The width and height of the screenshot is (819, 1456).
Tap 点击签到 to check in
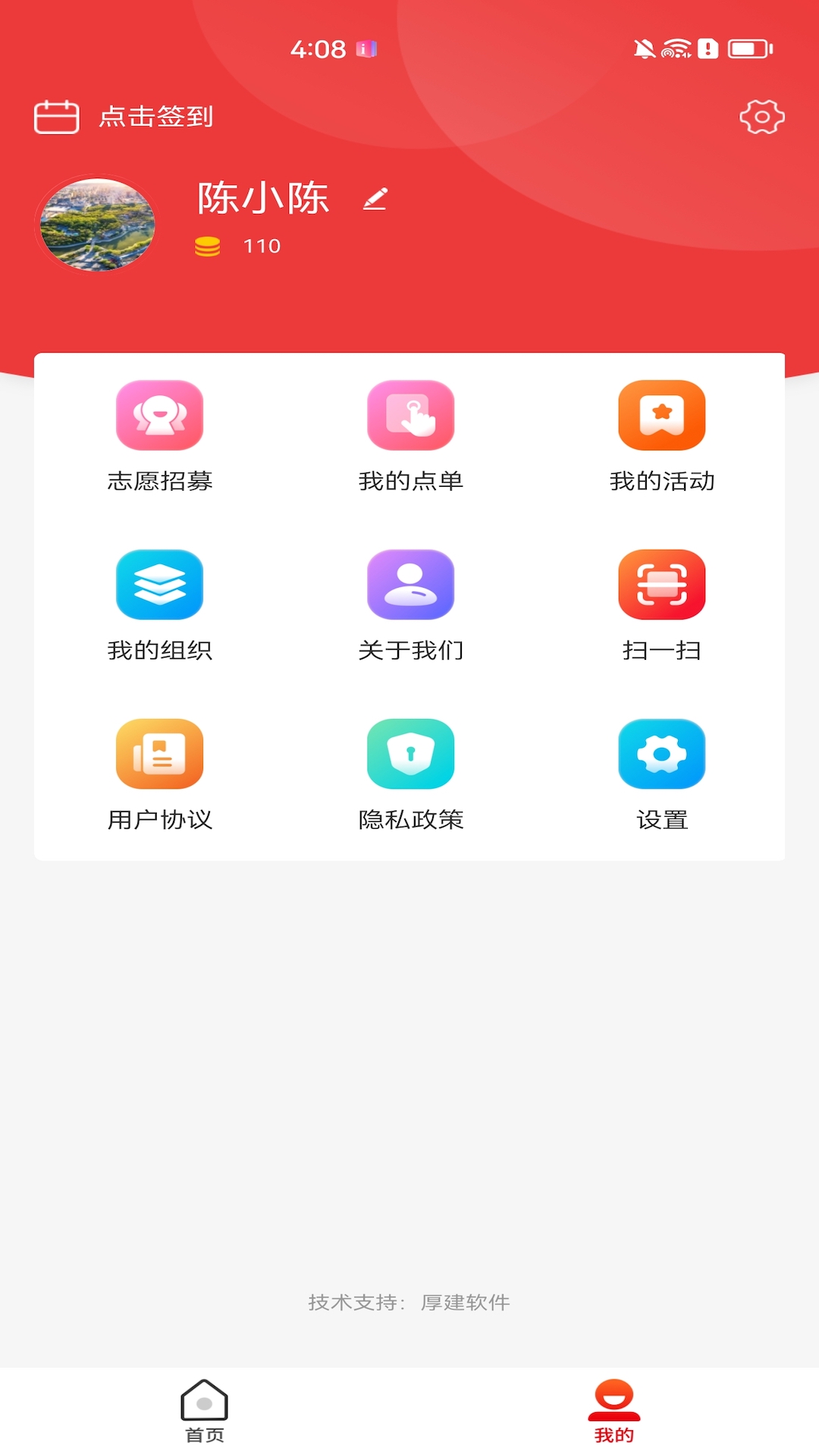pyautogui.click(x=157, y=118)
